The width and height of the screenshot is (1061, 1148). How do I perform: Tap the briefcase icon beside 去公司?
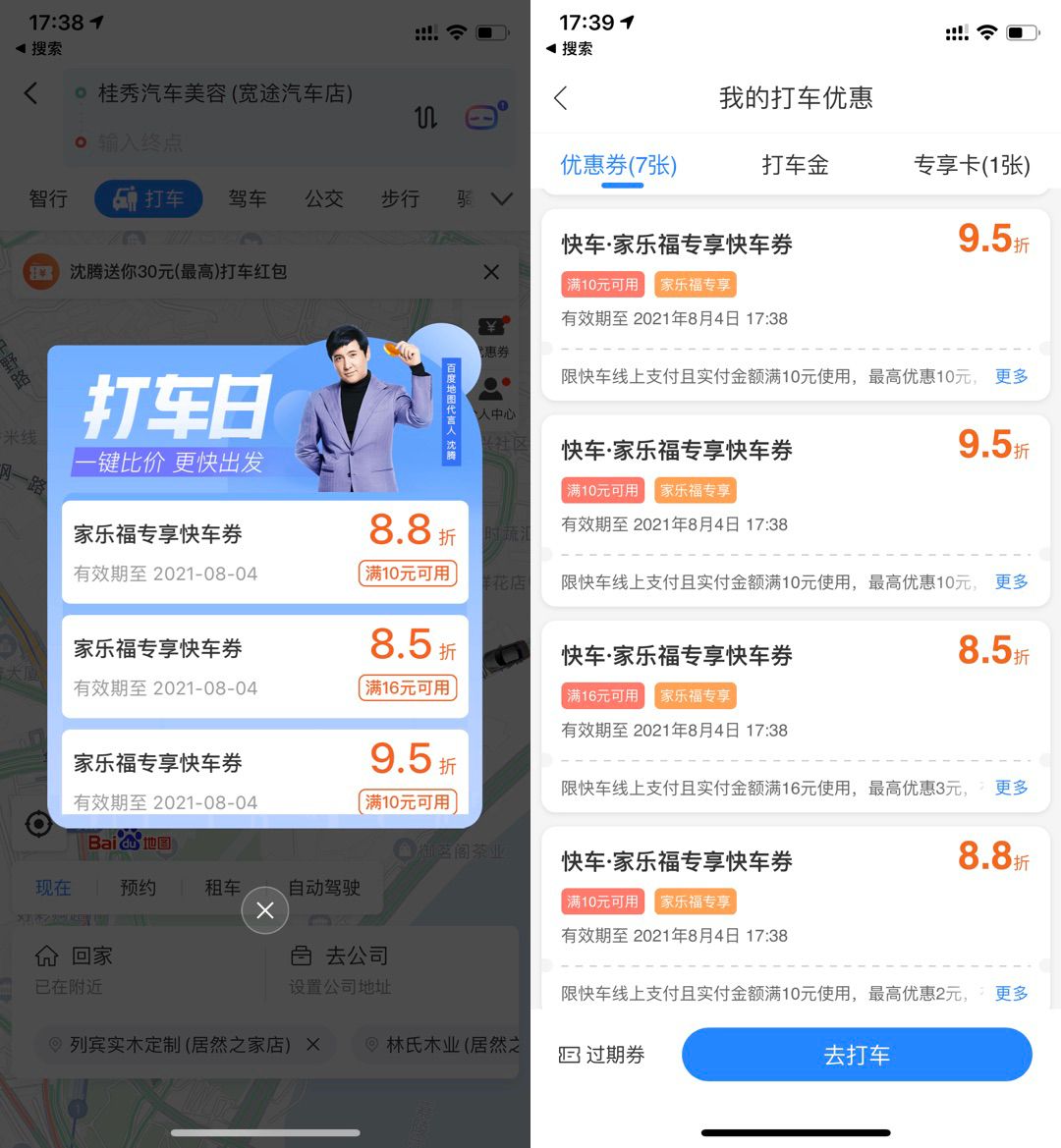[303, 955]
